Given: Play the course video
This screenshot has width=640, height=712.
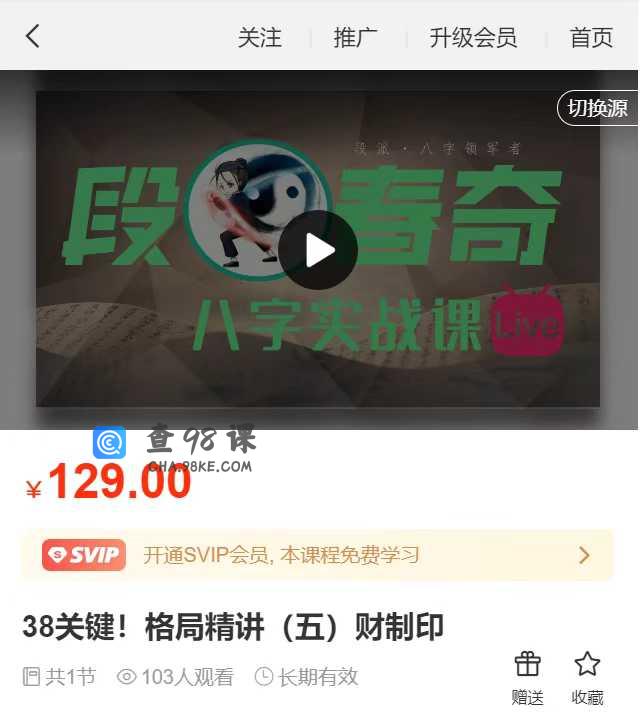Looking at the screenshot, I should (318, 250).
